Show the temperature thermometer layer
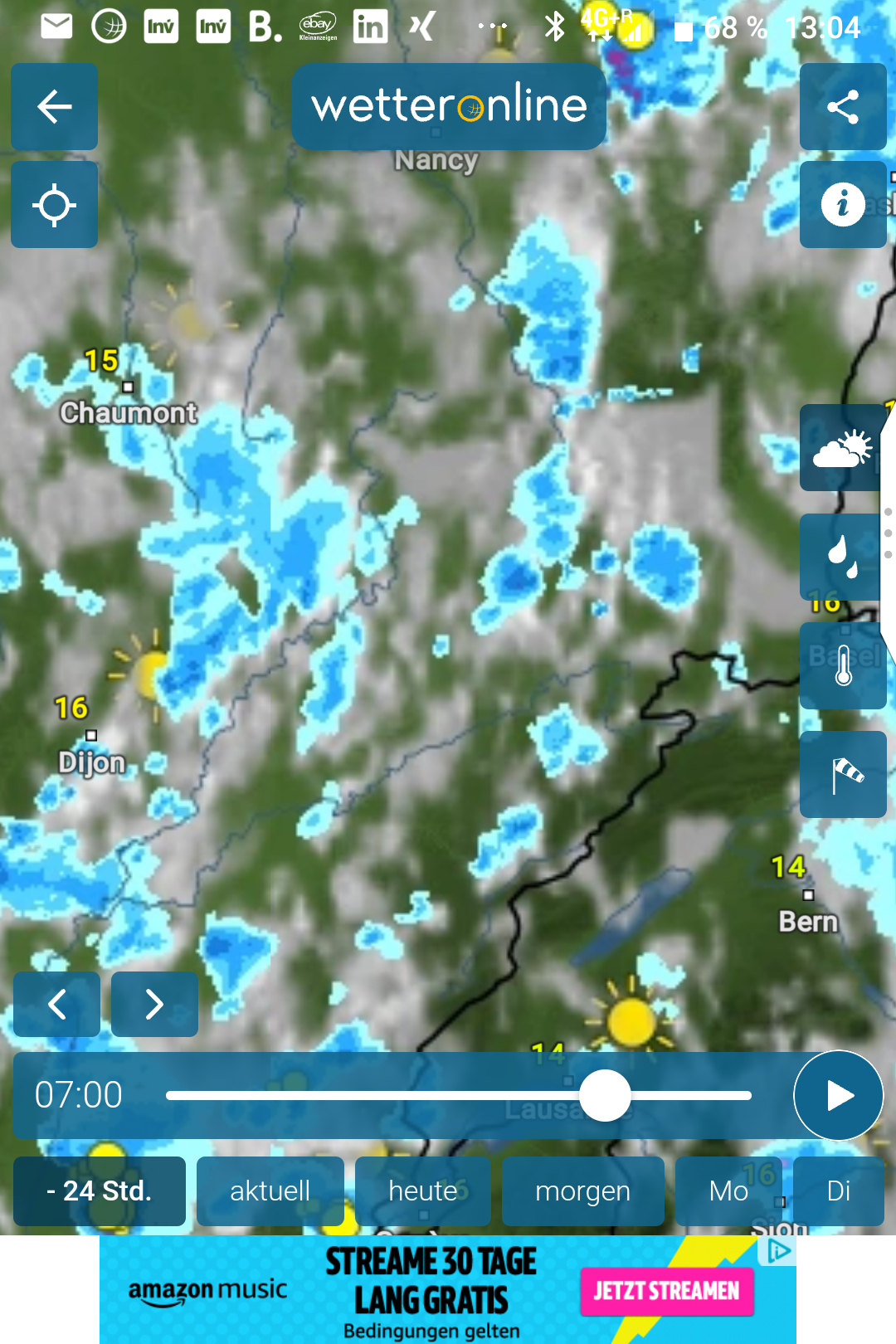896x1344 pixels. click(x=843, y=665)
